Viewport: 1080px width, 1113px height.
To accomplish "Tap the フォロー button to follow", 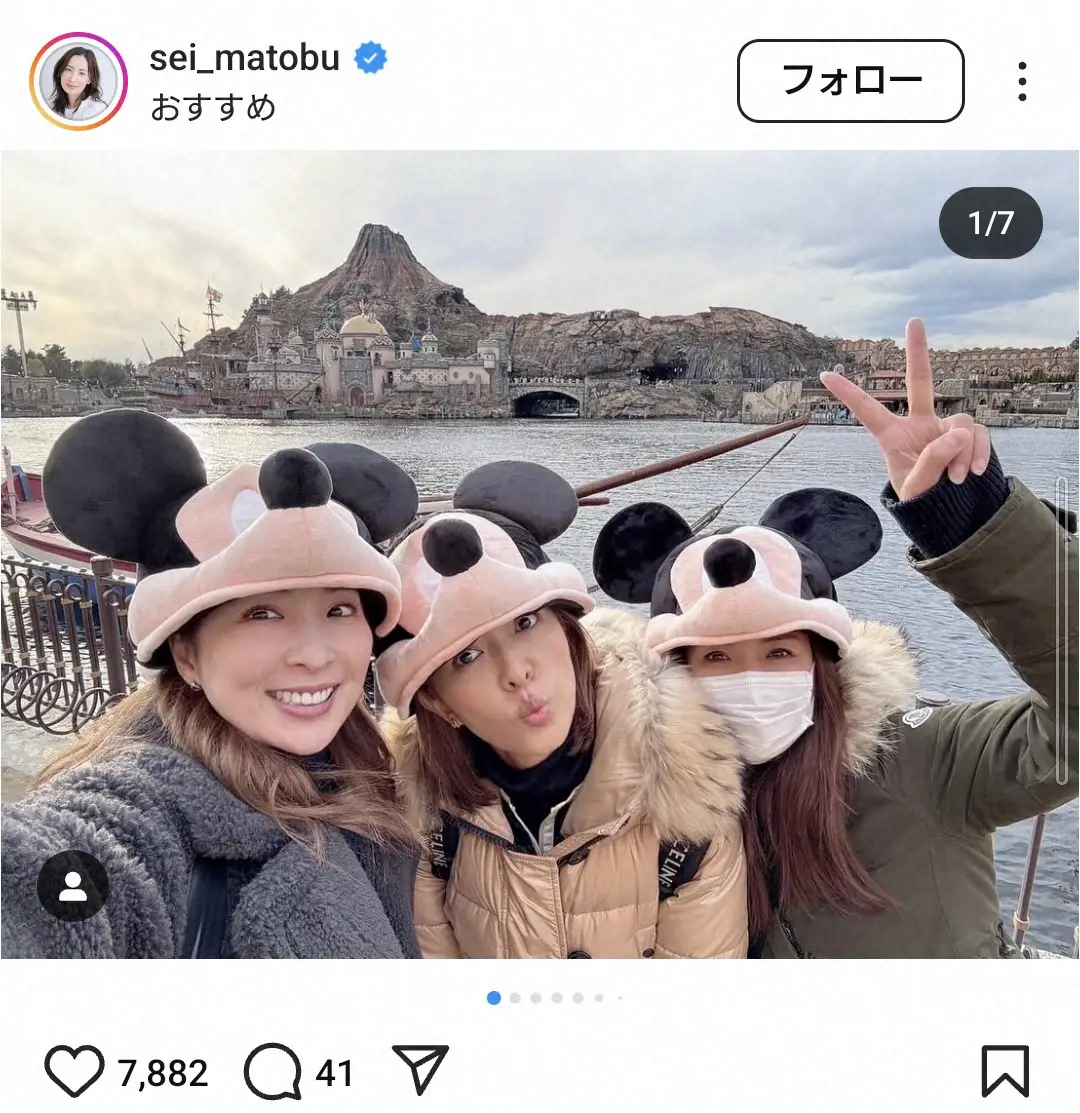I will click(x=849, y=83).
